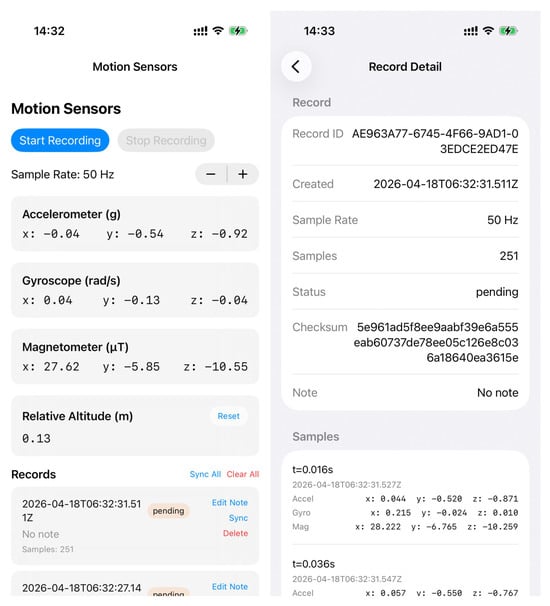
Task: Delete the 06:32:31.511Z record
Action: [235, 533]
